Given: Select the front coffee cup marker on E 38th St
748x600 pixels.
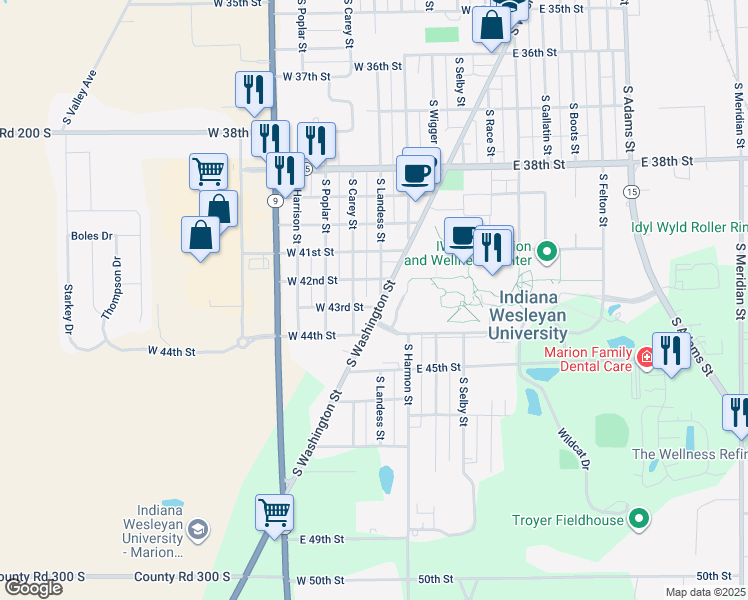Looking at the screenshot, I should point(416,174).
